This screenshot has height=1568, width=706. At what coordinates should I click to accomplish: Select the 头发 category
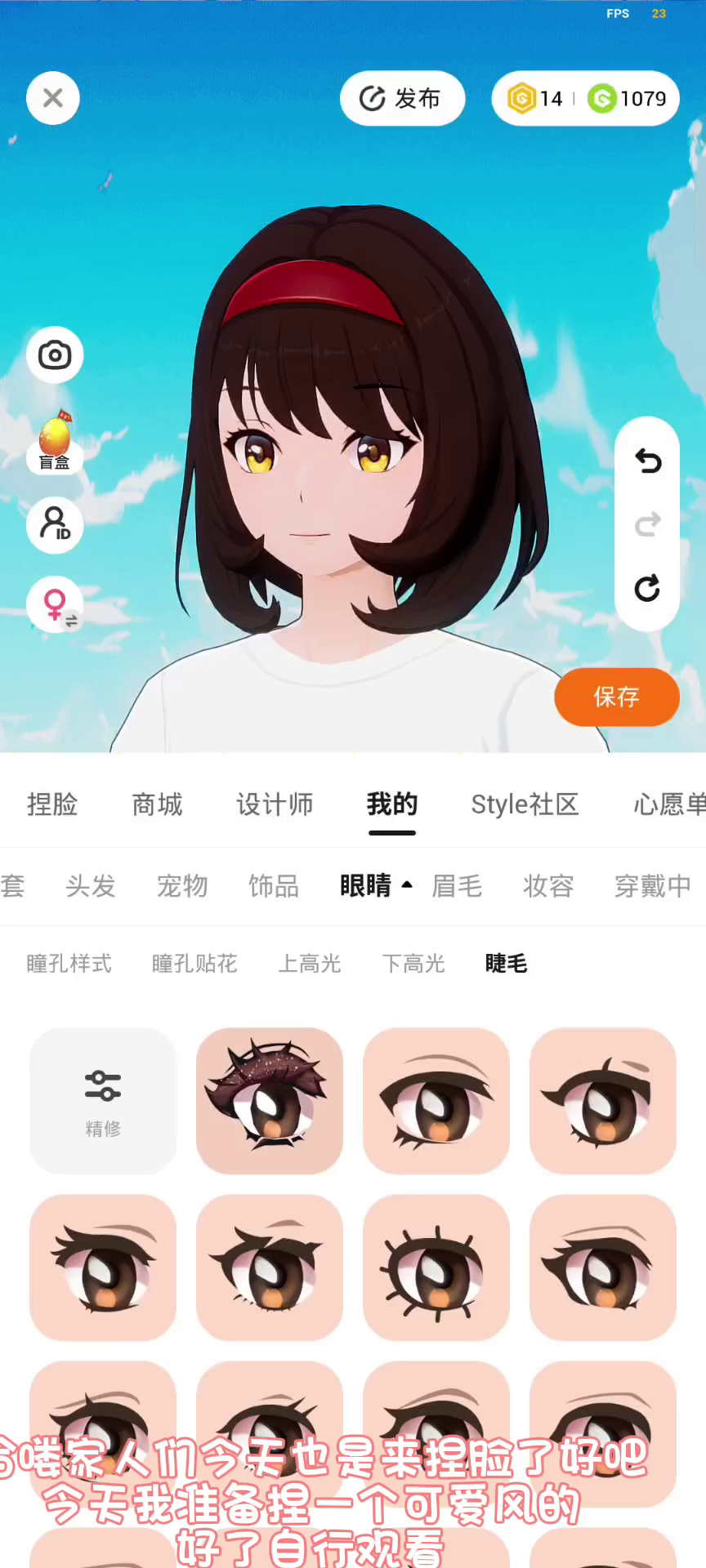point(91,886)
